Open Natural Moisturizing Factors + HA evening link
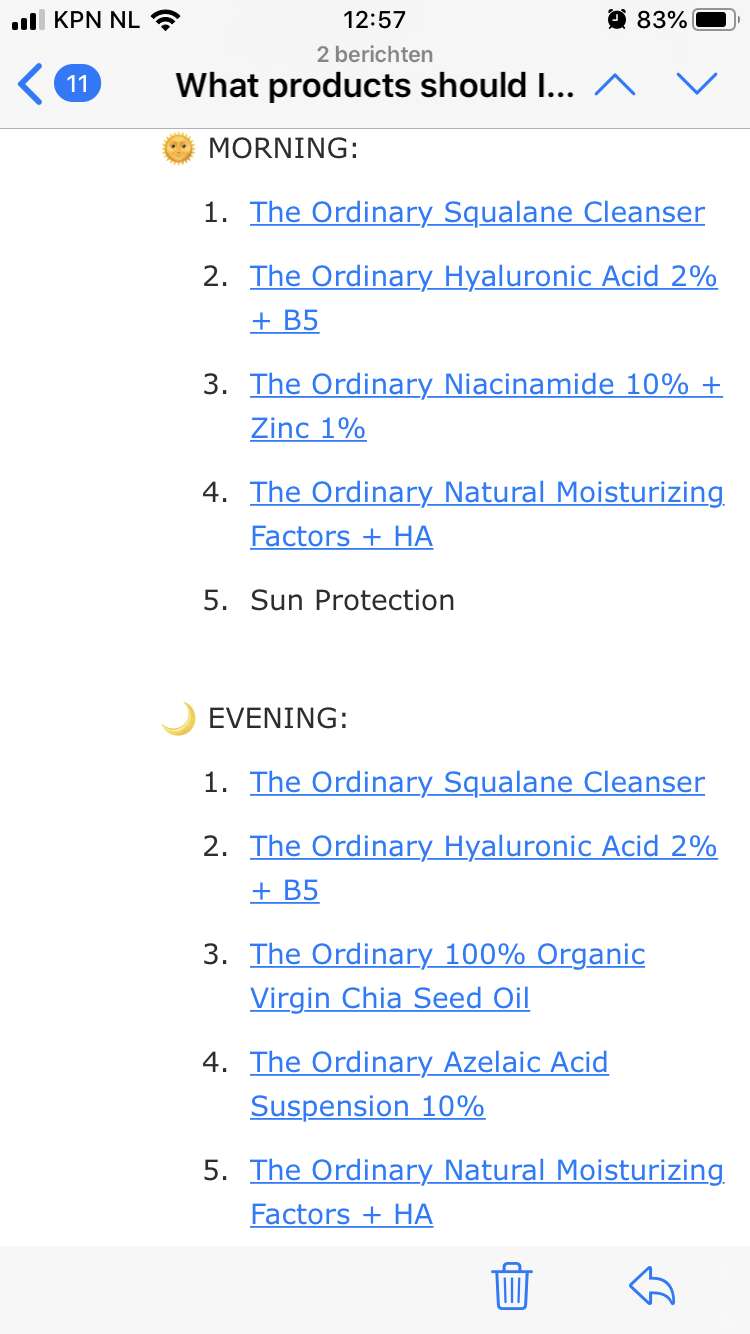The image size is (750, 1334). click(487, 1192)
